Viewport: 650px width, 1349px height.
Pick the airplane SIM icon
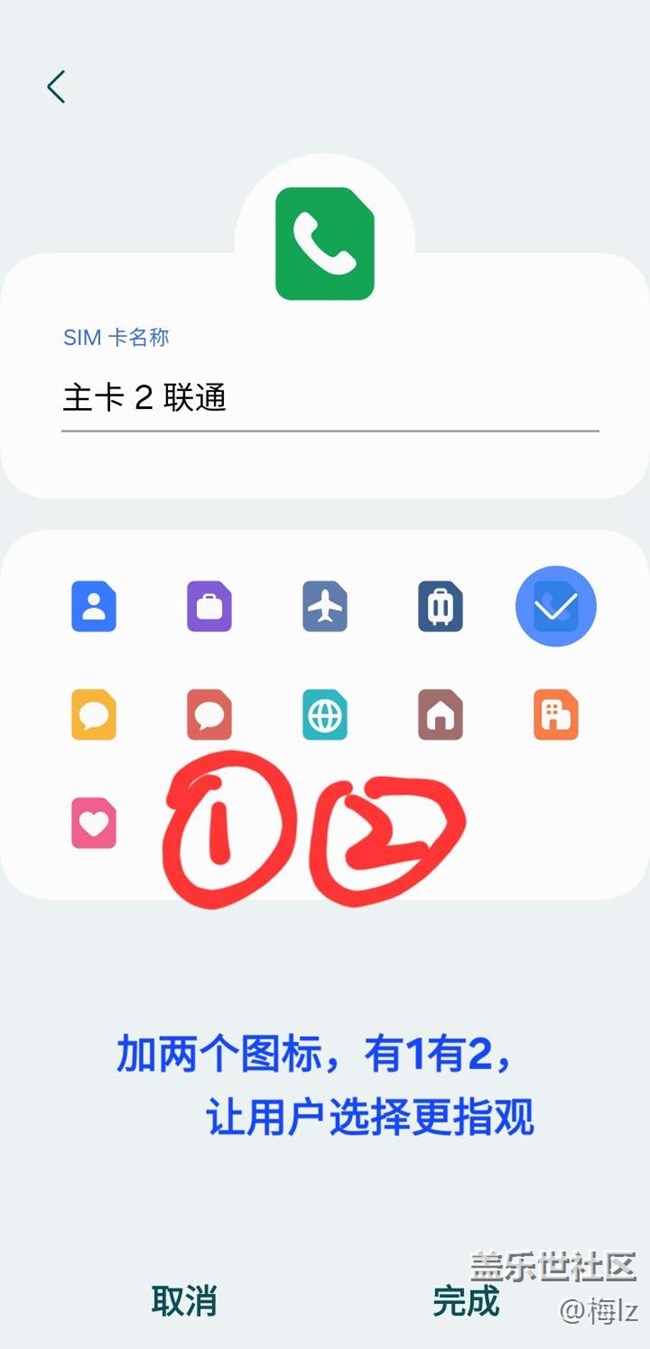pyautogui.click(x=325, y=607)
